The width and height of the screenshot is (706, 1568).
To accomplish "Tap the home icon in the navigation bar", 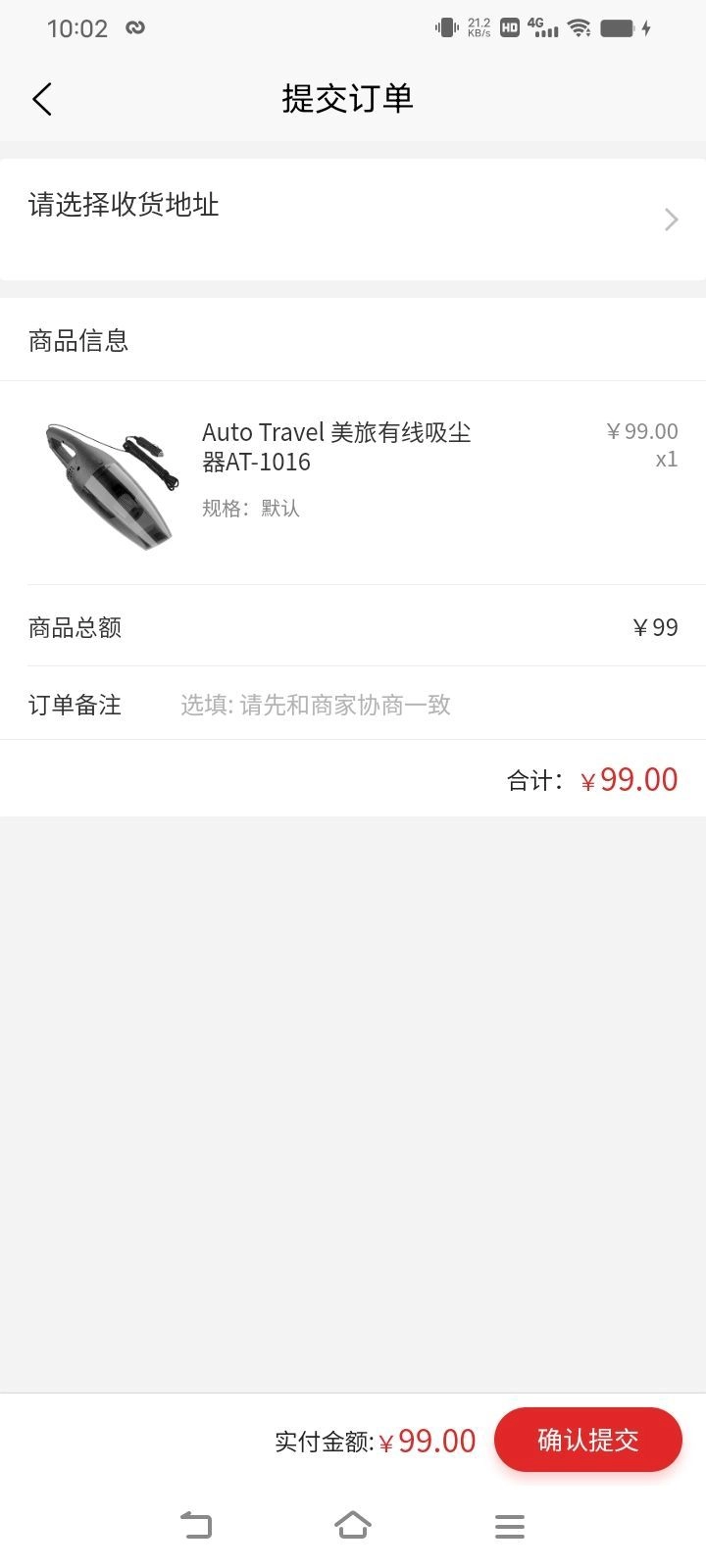I will pyautogui.click(x=353, y=1525).
